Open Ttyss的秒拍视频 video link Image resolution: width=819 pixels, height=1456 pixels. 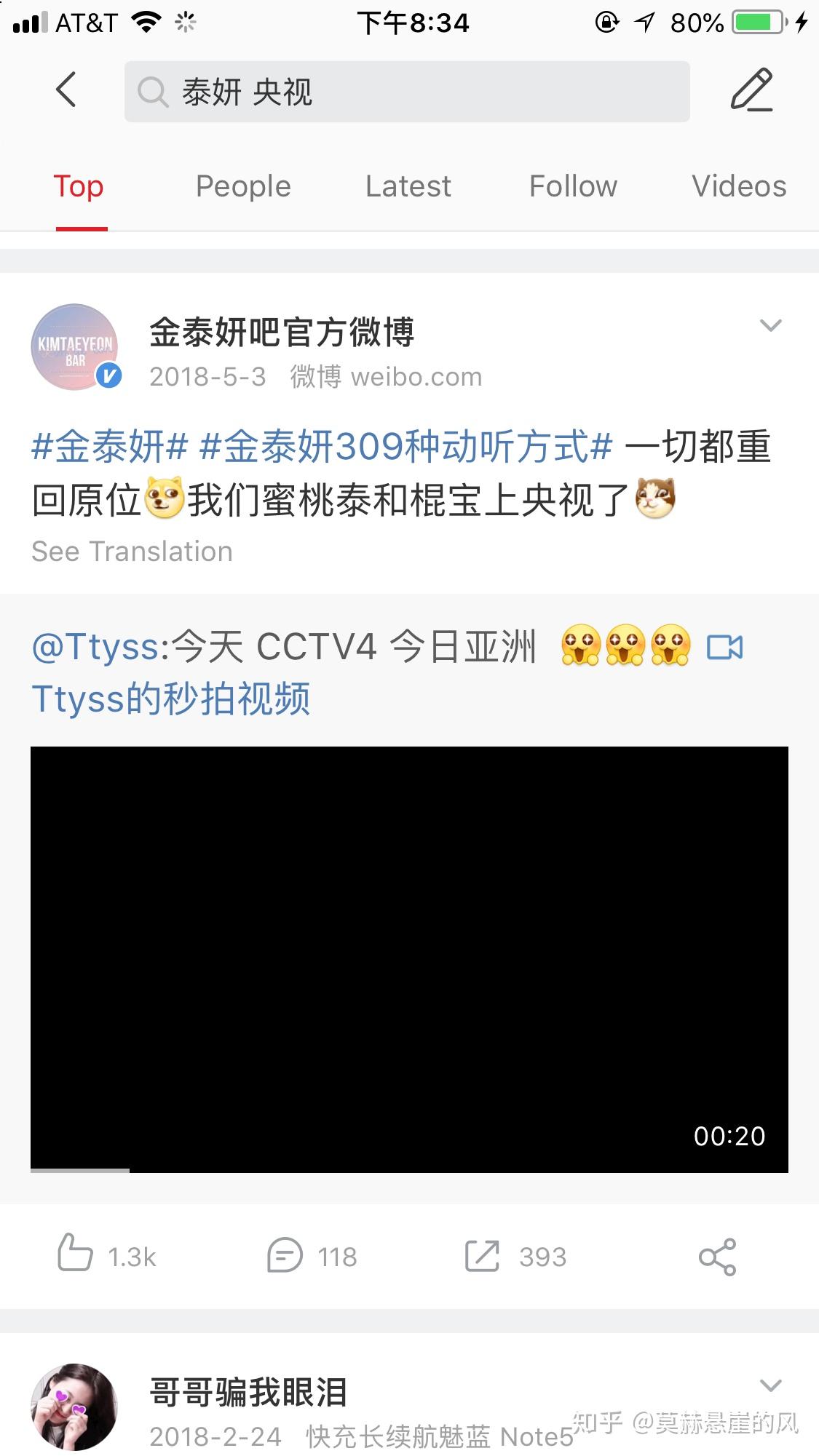[x=171, y=699]
